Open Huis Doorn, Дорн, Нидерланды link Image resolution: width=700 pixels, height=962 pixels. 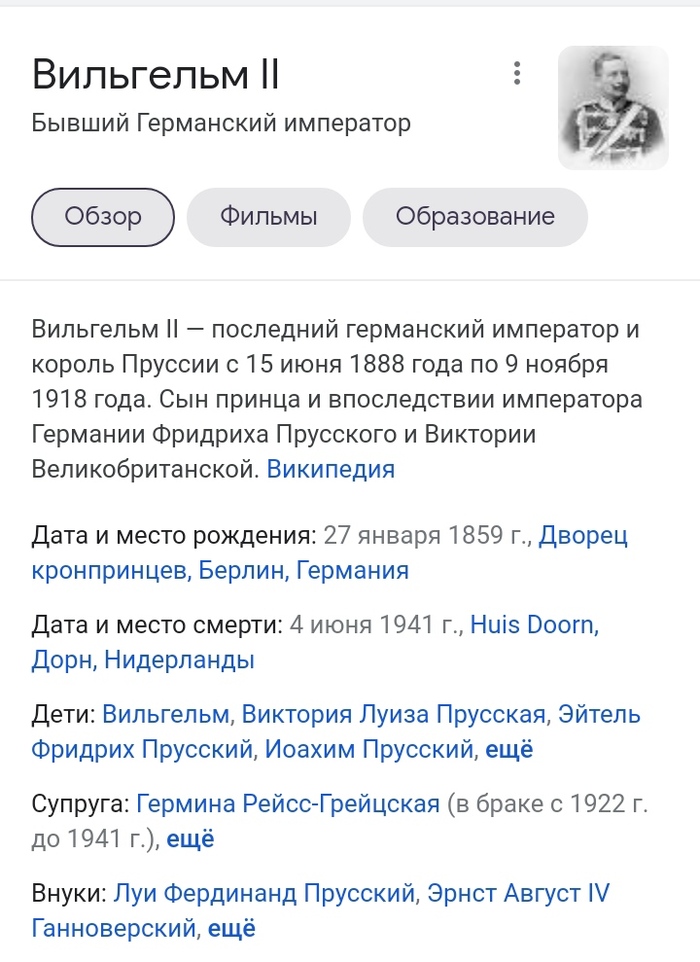(533, 625)
